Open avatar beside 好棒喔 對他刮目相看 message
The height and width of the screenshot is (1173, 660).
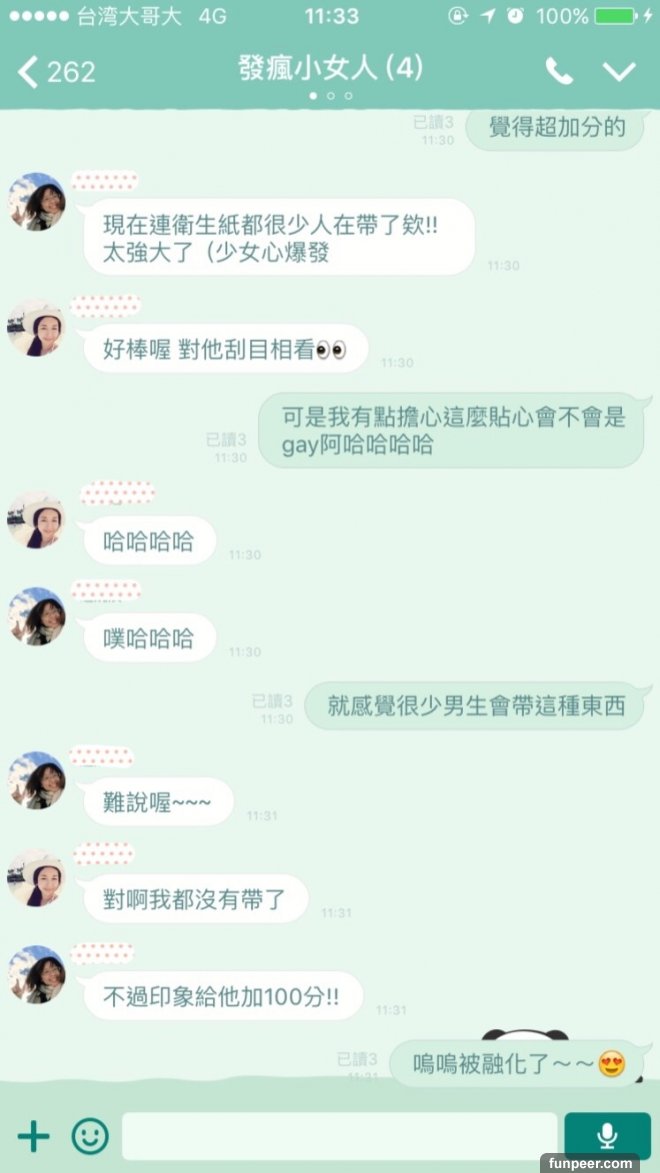[x=36, y=328]
